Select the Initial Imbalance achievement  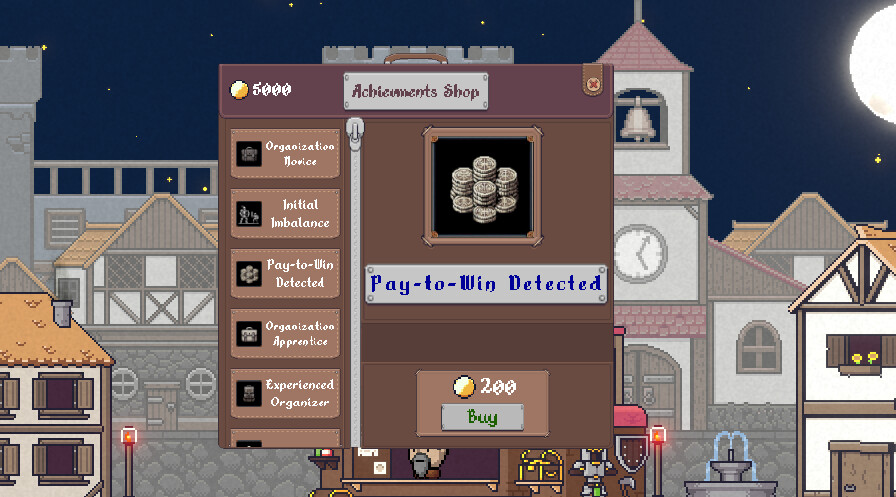pyautogui.click(x=285, y=214)
